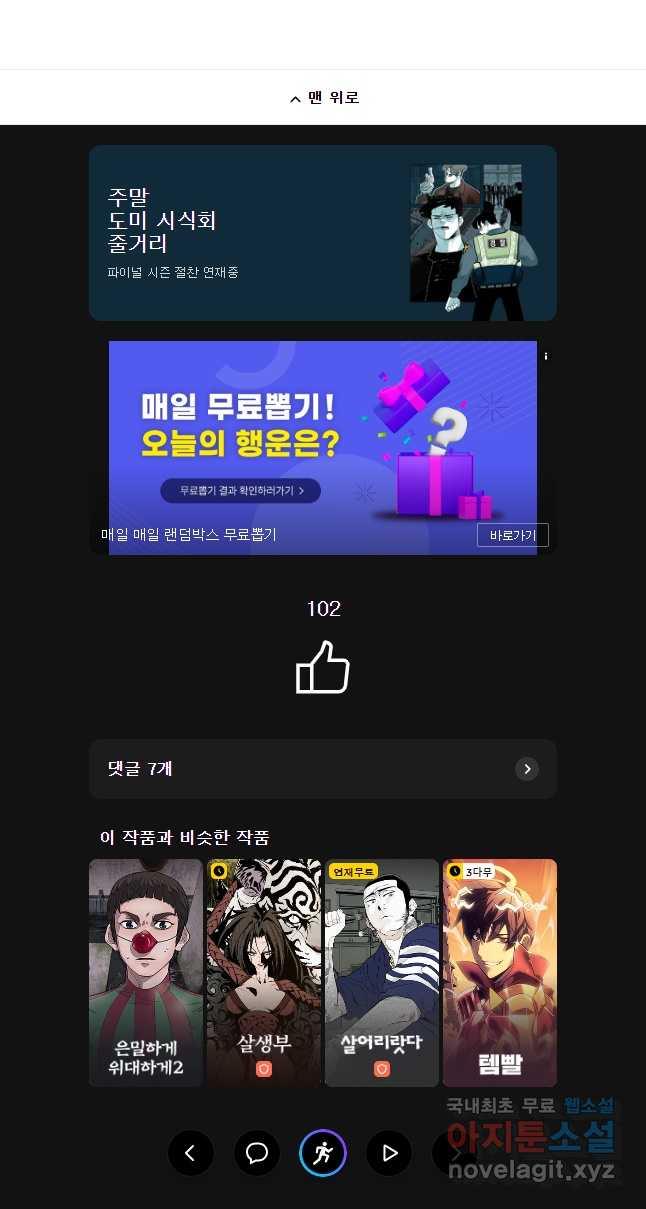
Task: Tap 맨 위로 to return to top
Action: point(323,98)
